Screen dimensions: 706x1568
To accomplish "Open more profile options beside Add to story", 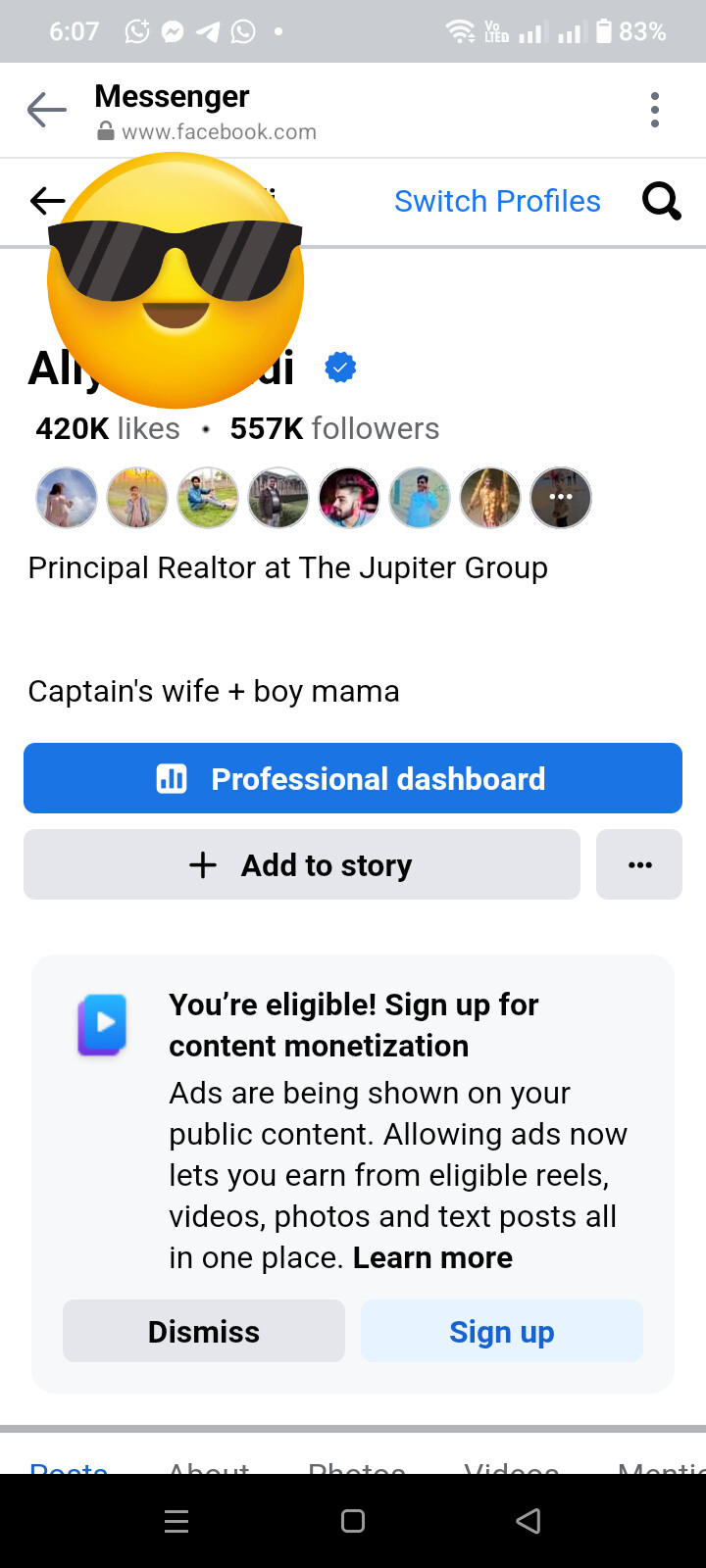I will pos(639,864).
